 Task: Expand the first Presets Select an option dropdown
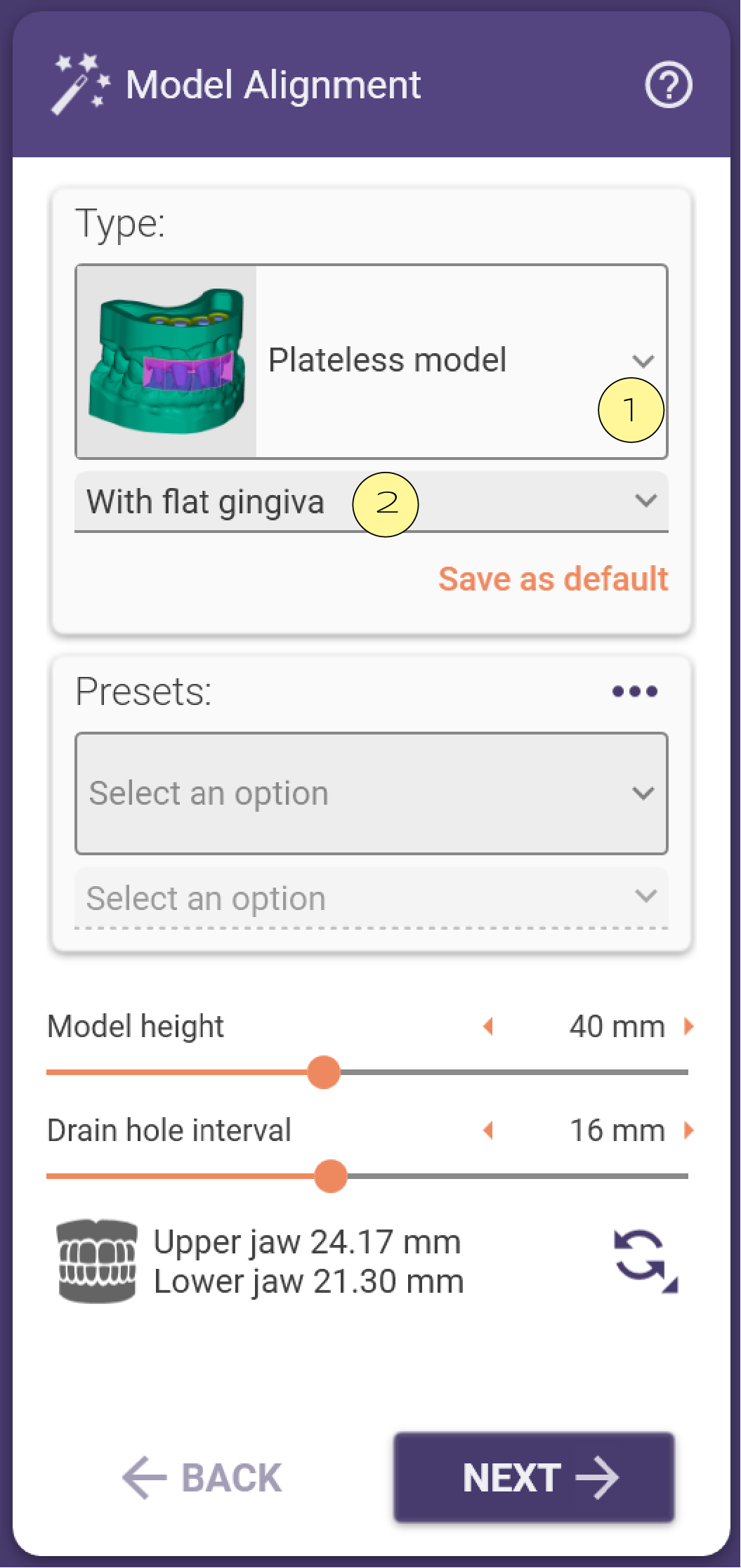coord(371,793)
